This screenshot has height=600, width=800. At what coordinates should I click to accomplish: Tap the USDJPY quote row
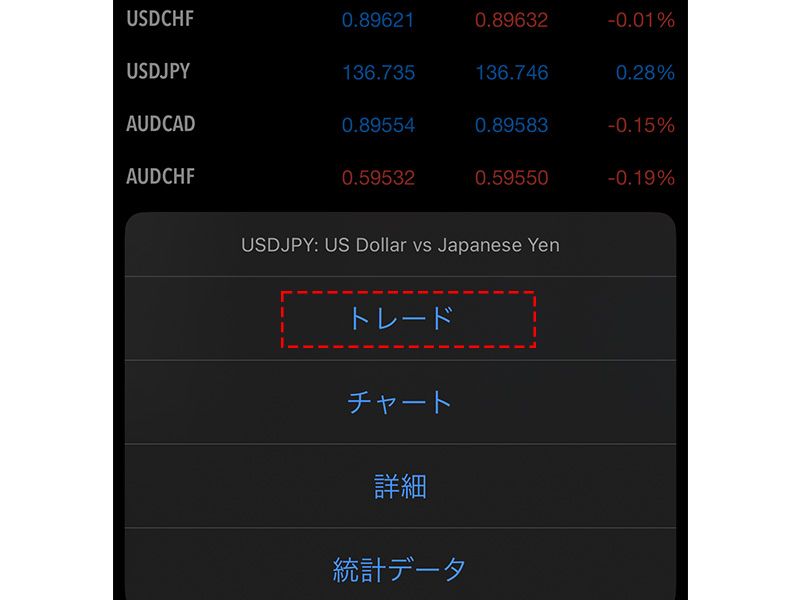click(x=400, y=72)
